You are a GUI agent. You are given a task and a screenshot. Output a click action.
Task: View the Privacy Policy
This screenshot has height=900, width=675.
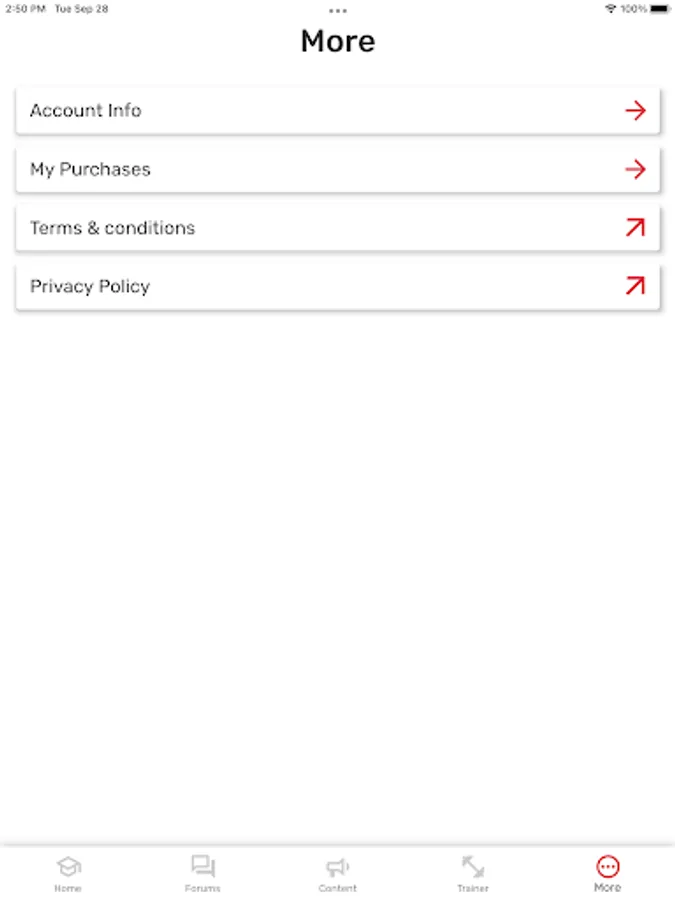pyautogui.click(x=338, y=286)
